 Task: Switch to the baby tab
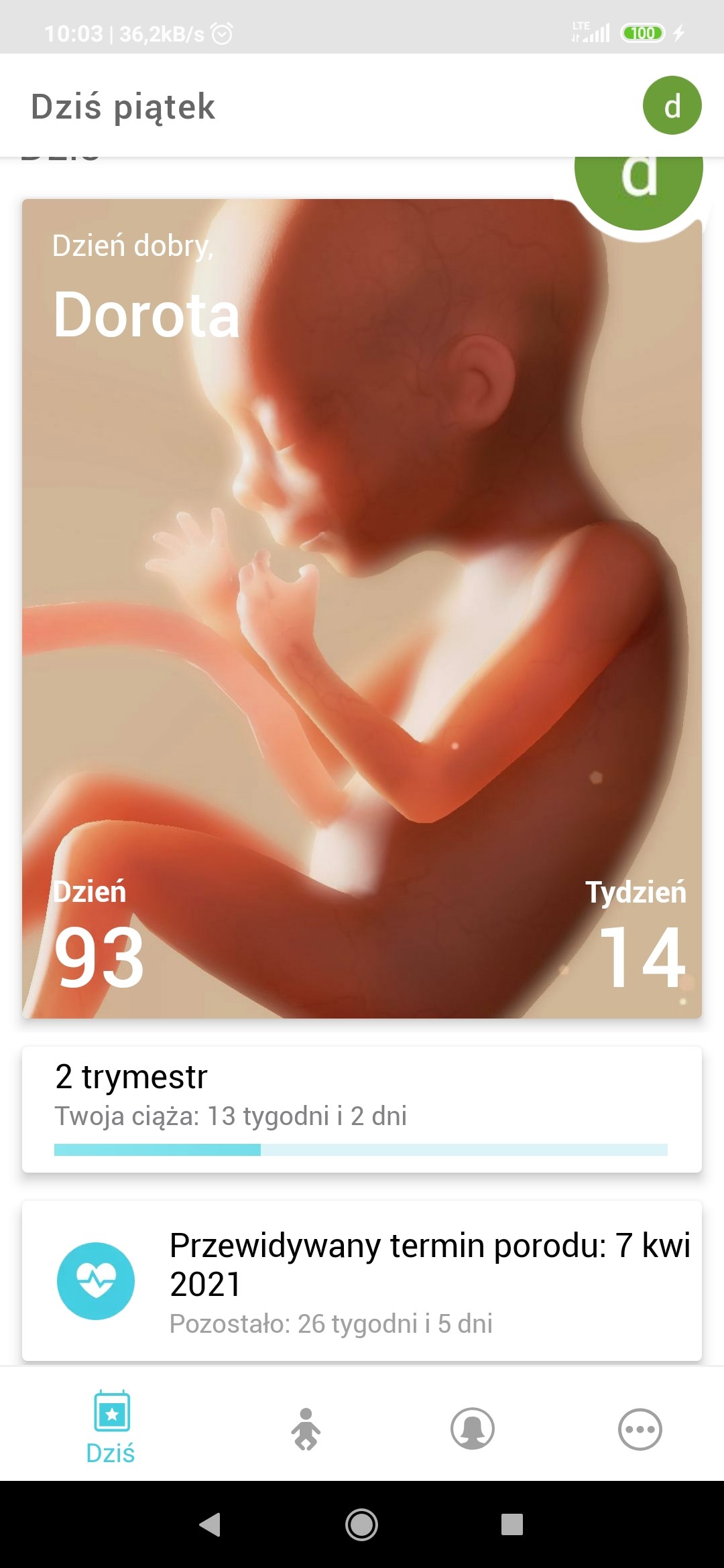306,1429
